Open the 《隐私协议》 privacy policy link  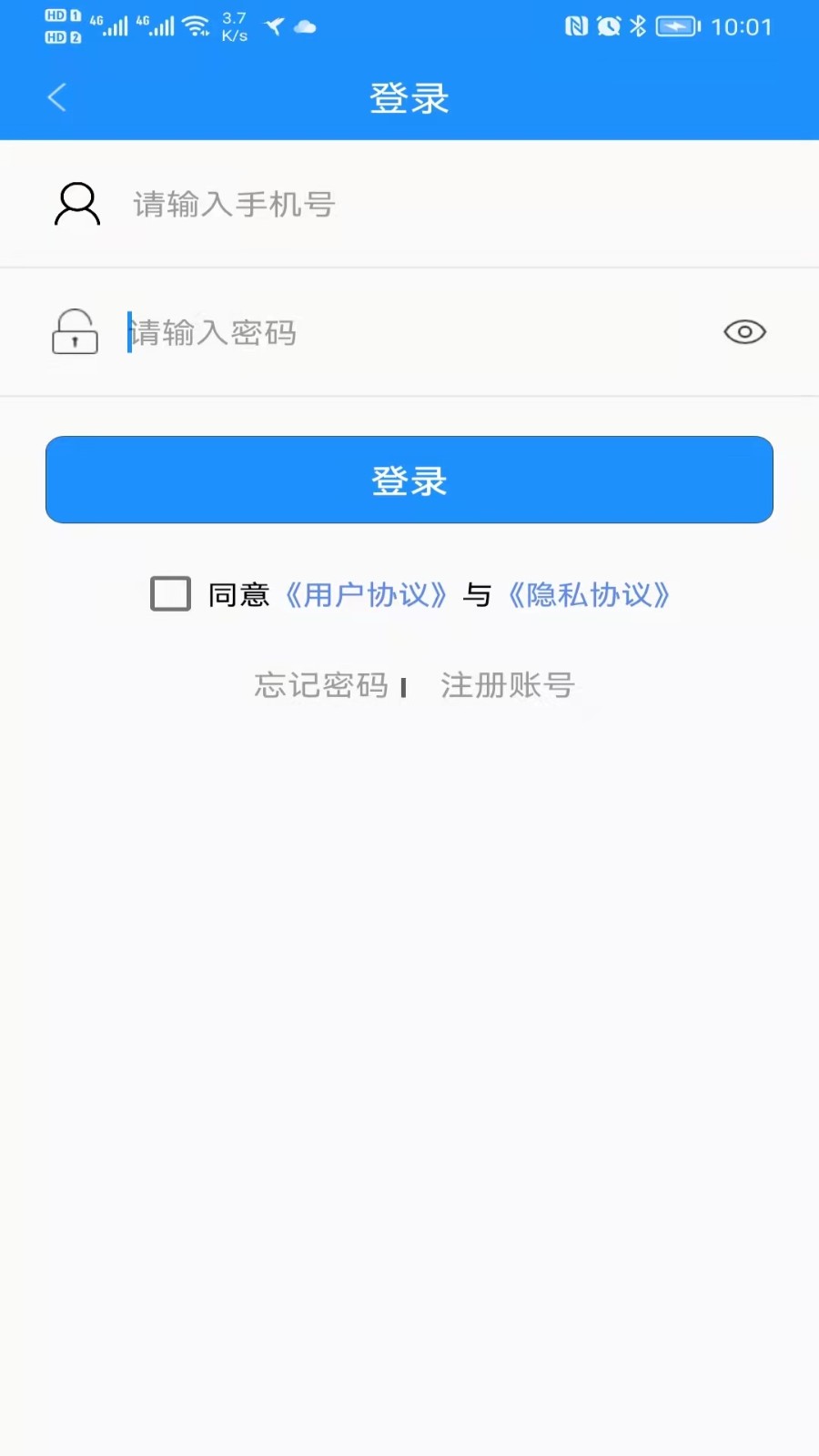pos(590,595)
